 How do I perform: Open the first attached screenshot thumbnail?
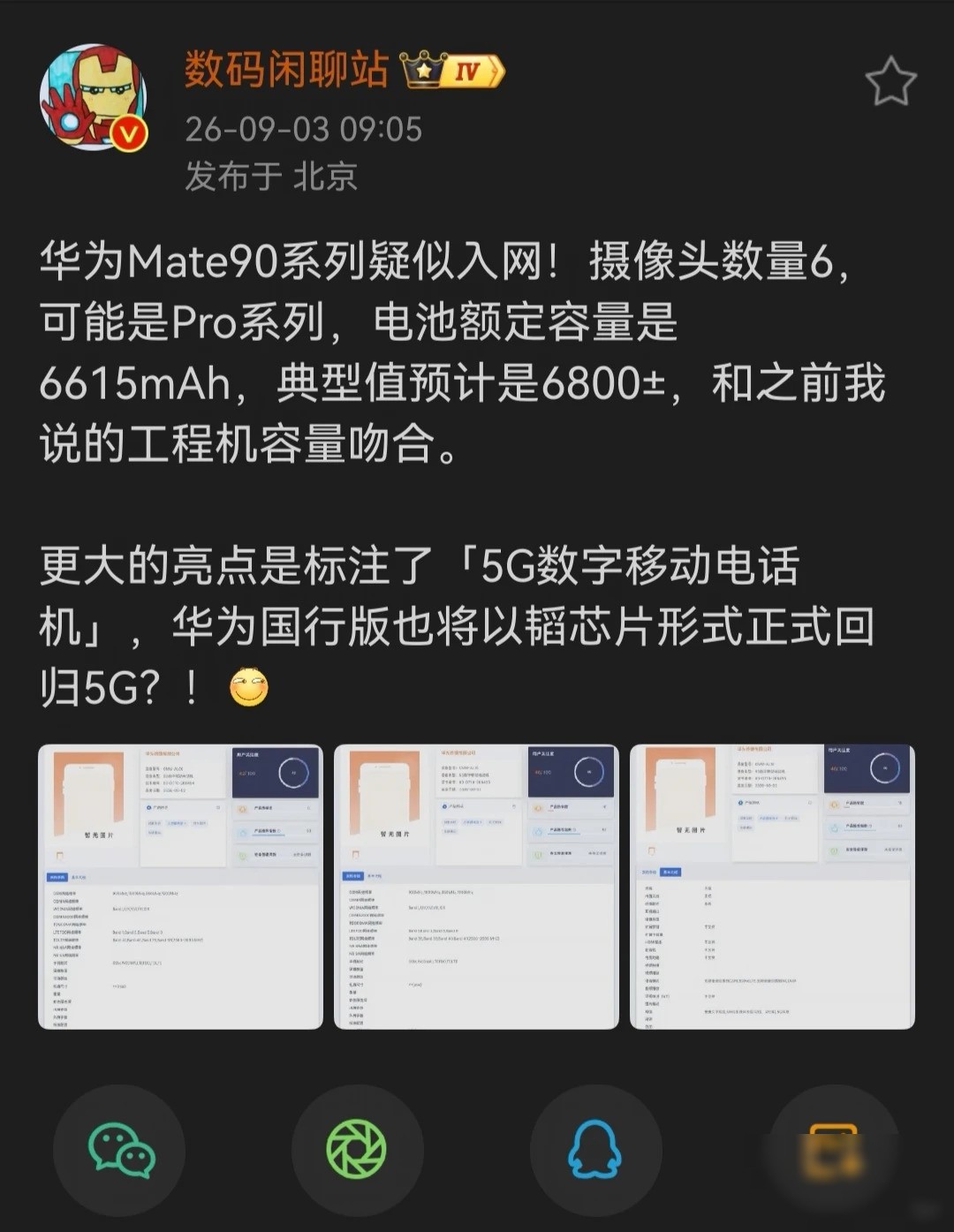tap(180, 887)
